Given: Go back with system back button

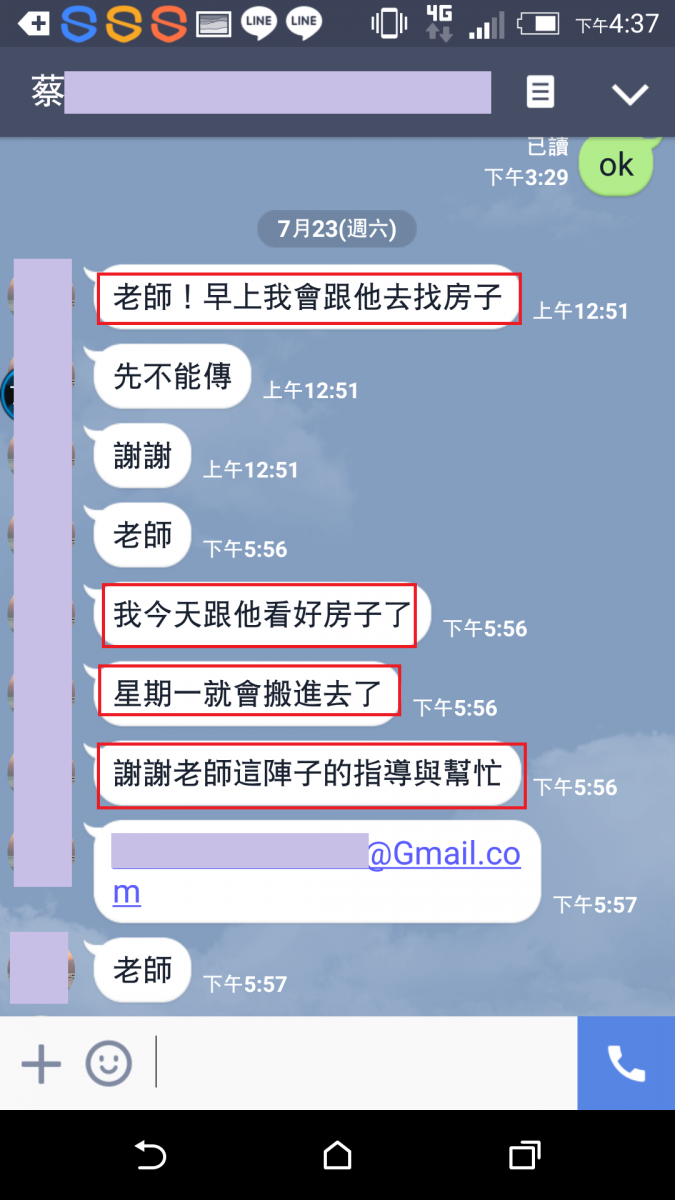Looking at the screenshot, I should coord(150,1156).
